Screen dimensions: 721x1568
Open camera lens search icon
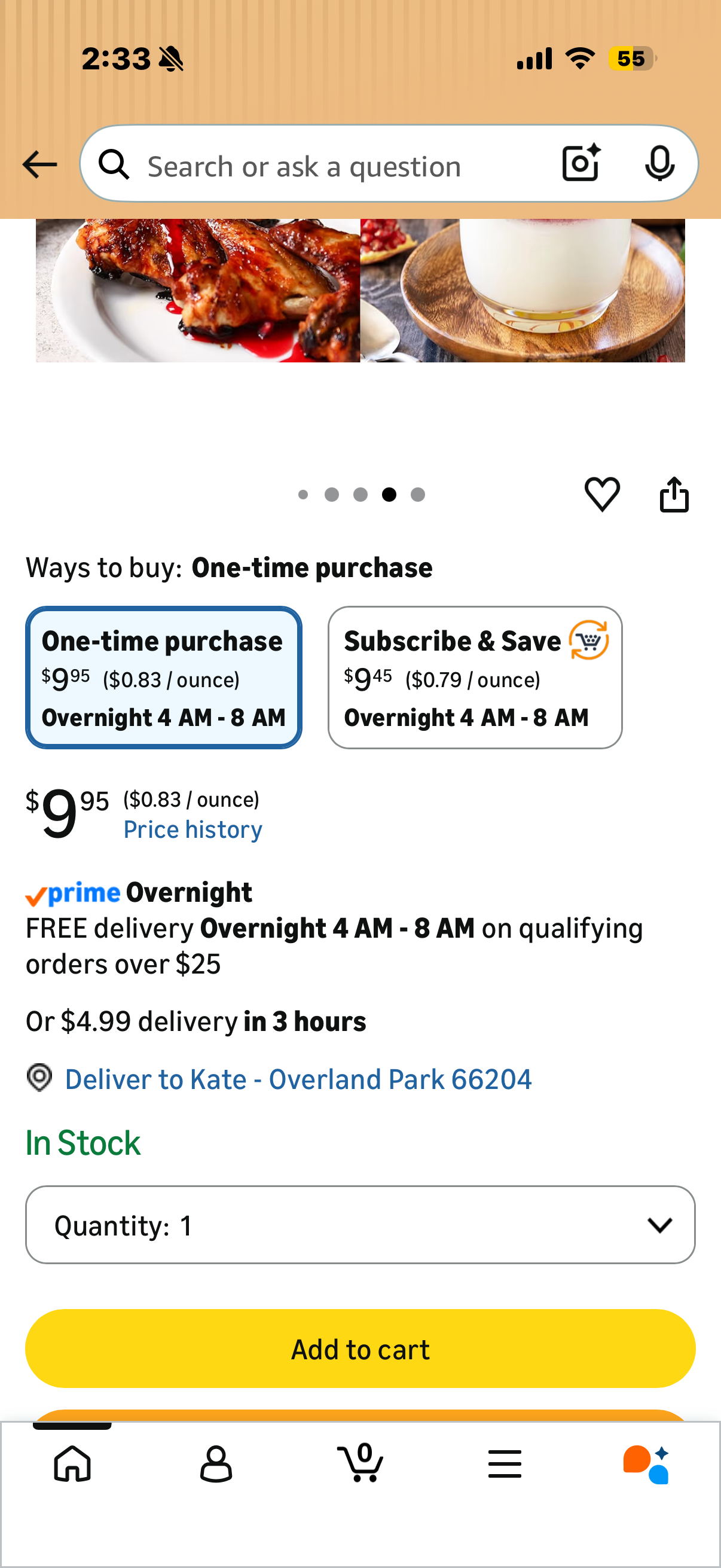581,163
